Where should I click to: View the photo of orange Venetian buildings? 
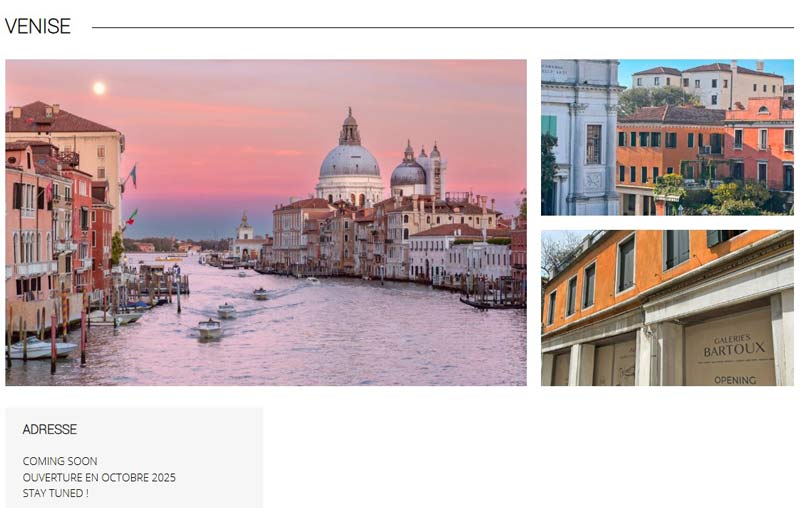(x=667, y=137)
